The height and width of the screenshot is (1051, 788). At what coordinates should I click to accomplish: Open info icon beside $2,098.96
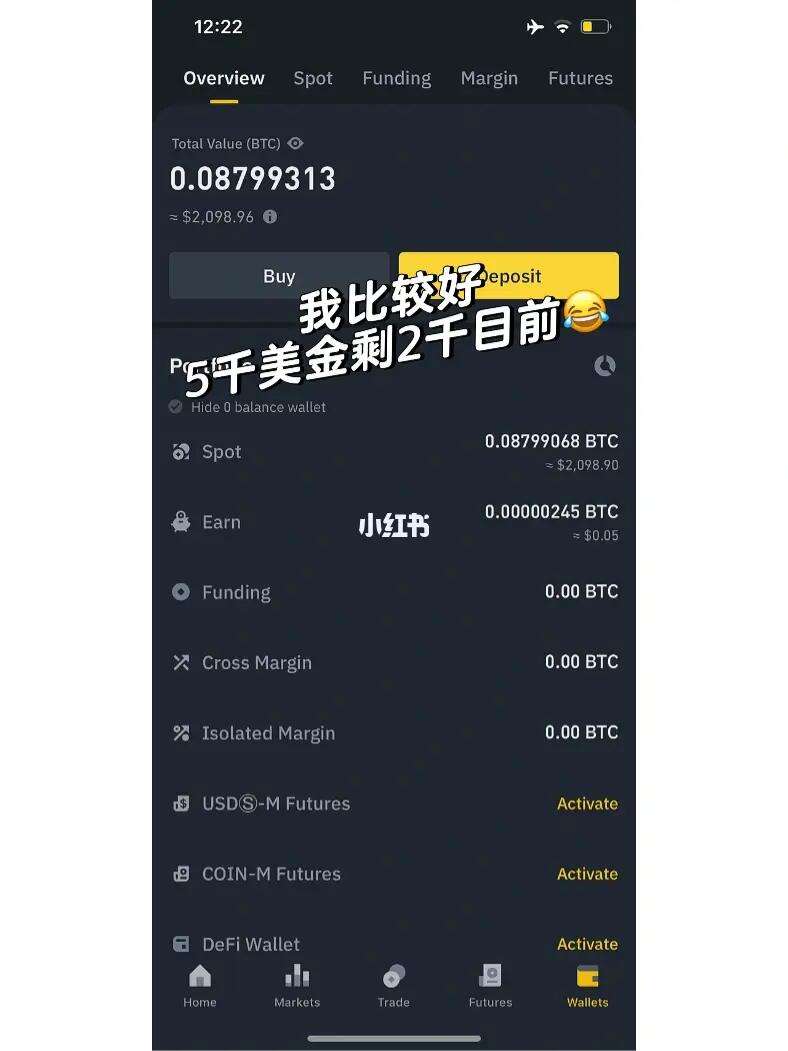pyautogui.click(x=270, y=216)
